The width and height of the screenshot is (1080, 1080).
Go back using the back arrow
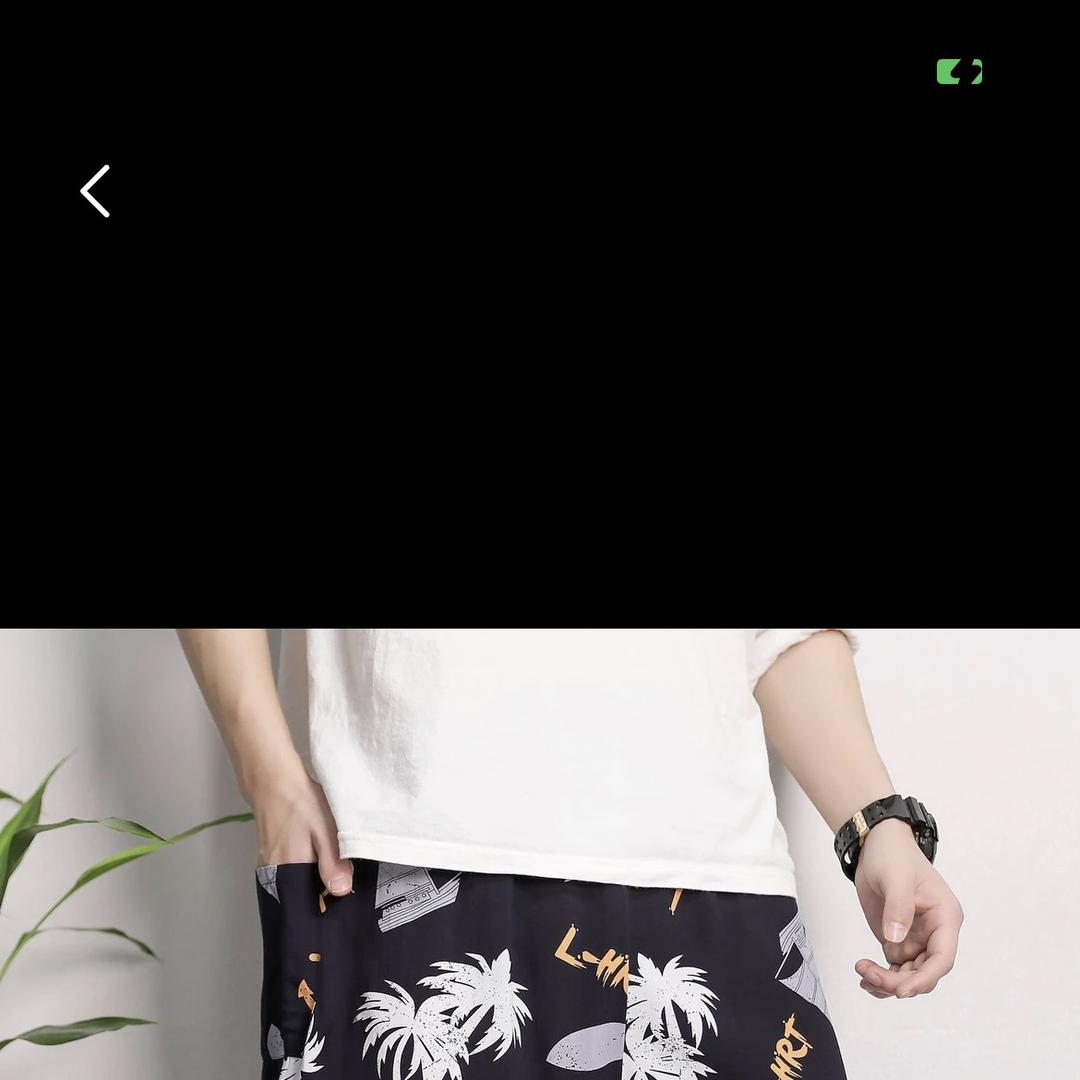click(95, 191)
